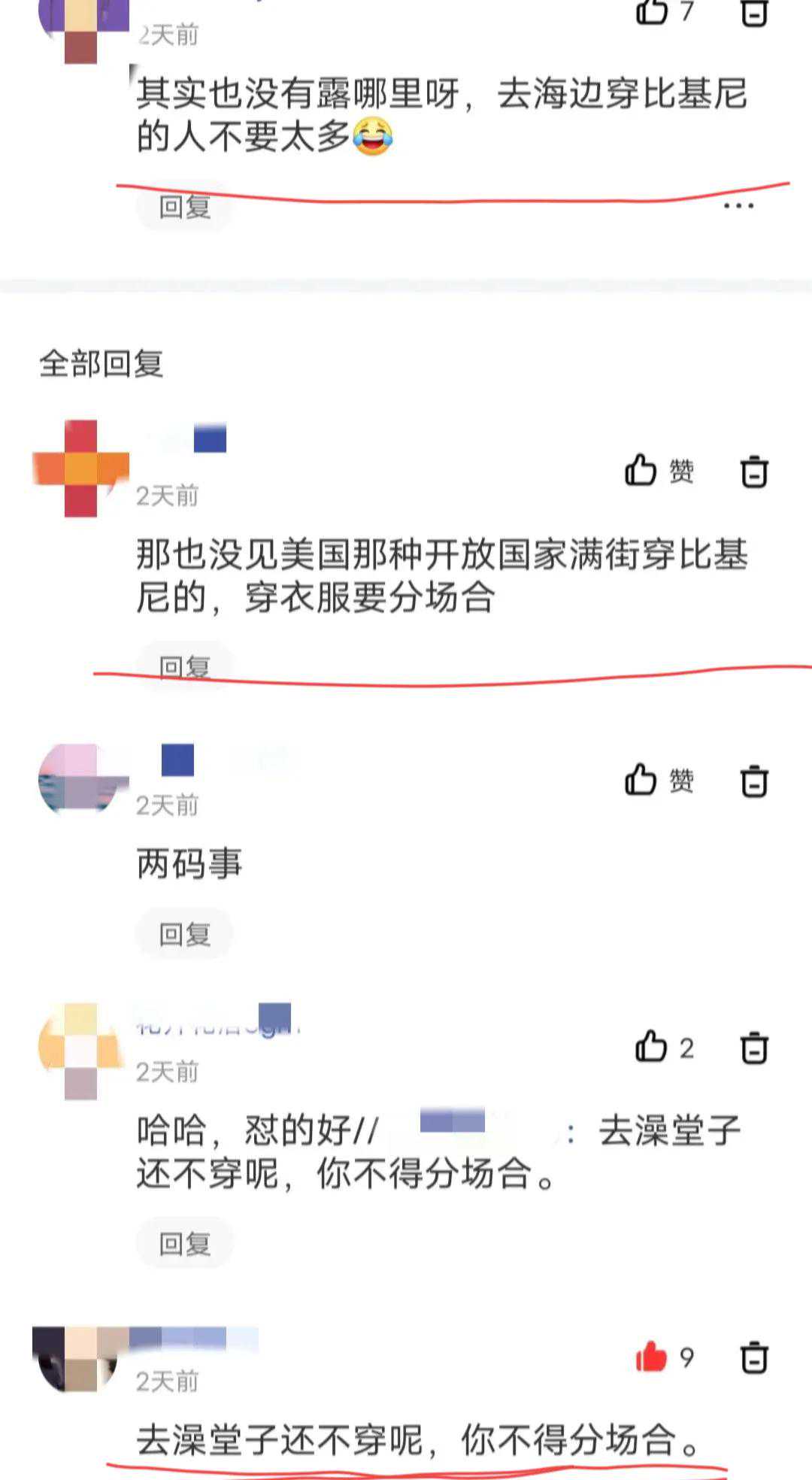Open the orange-red avatar of the first reply

(80, 469)
